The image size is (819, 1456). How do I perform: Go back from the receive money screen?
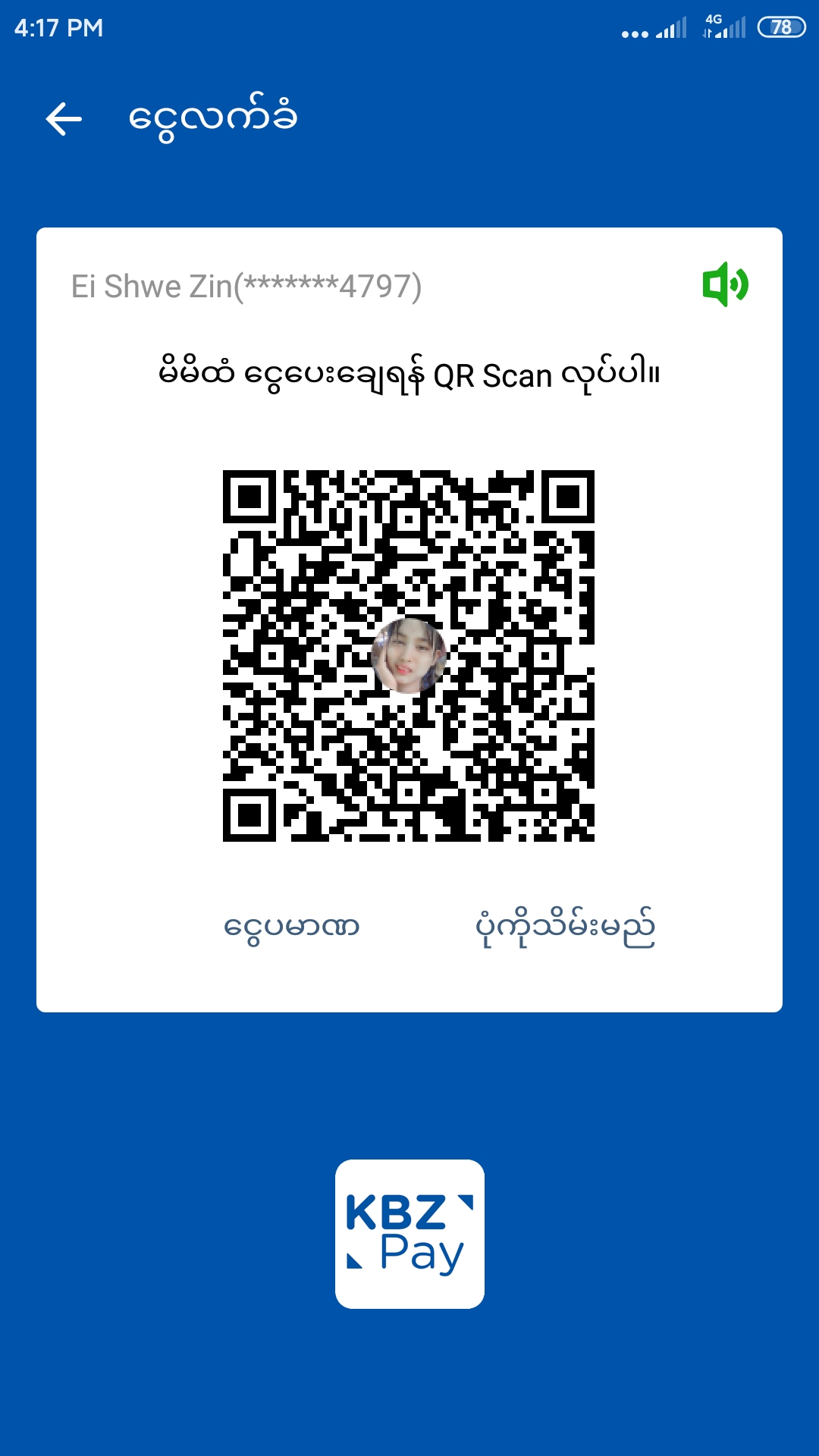64,119
